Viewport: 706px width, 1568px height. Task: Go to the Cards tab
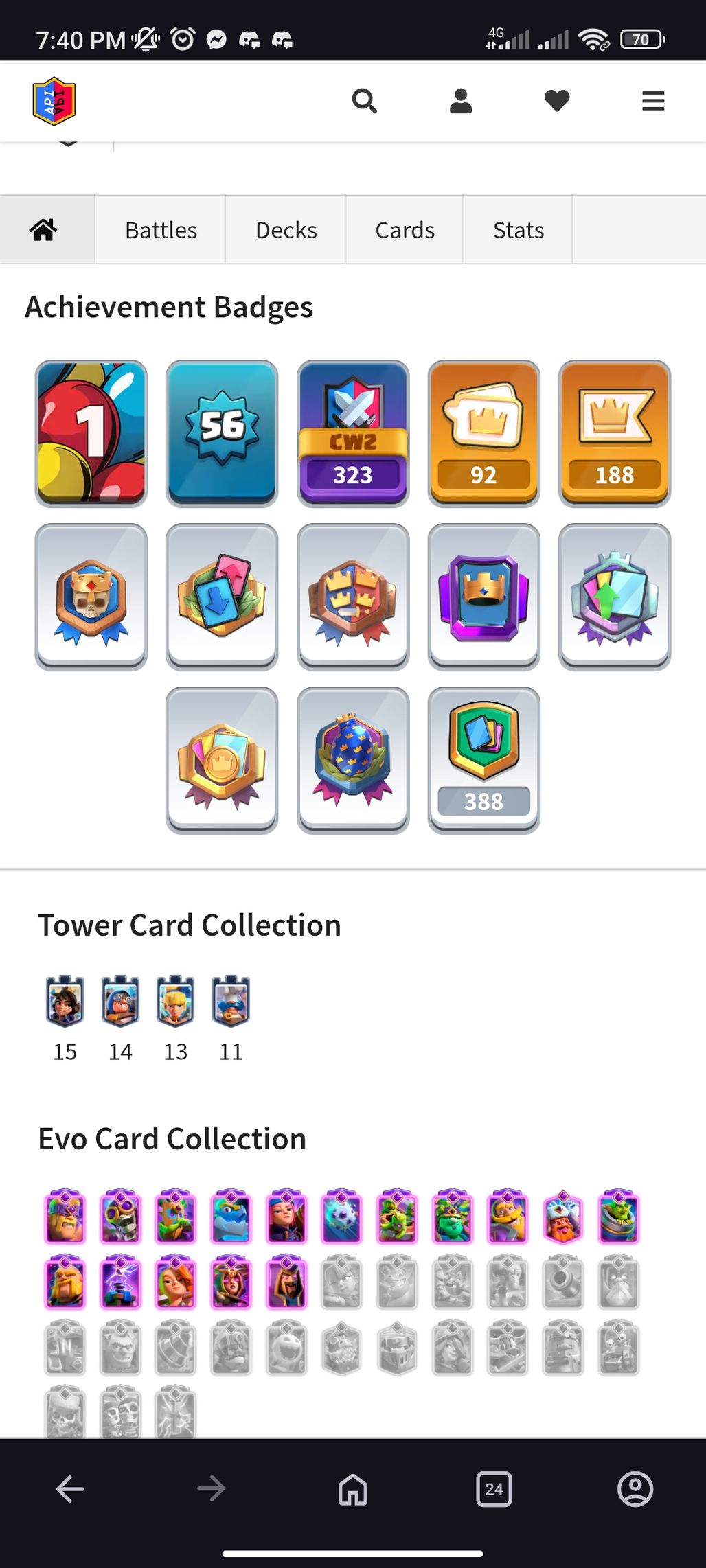coord(405,229)
